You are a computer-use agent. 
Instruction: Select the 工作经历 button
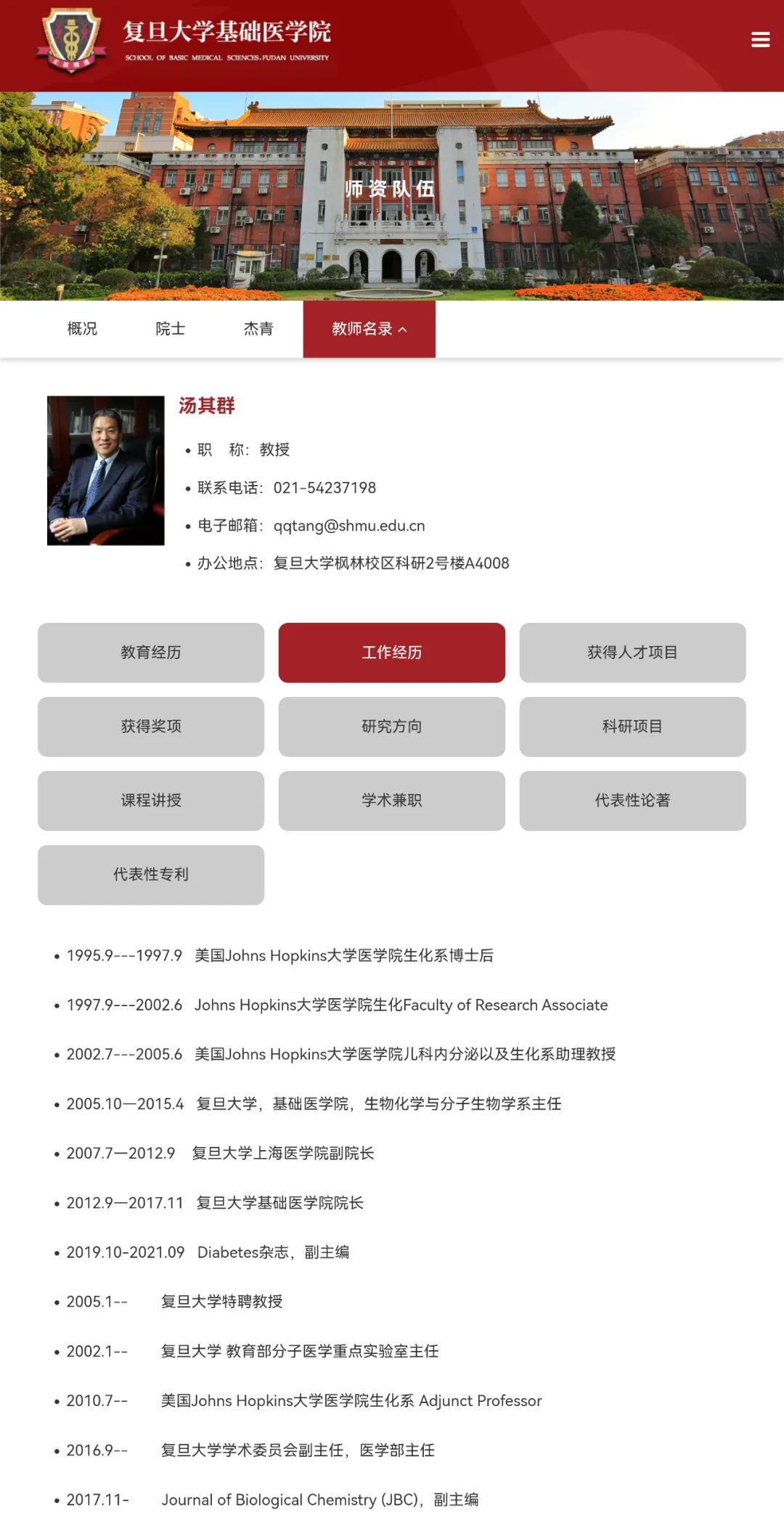[x=392, y=653]
